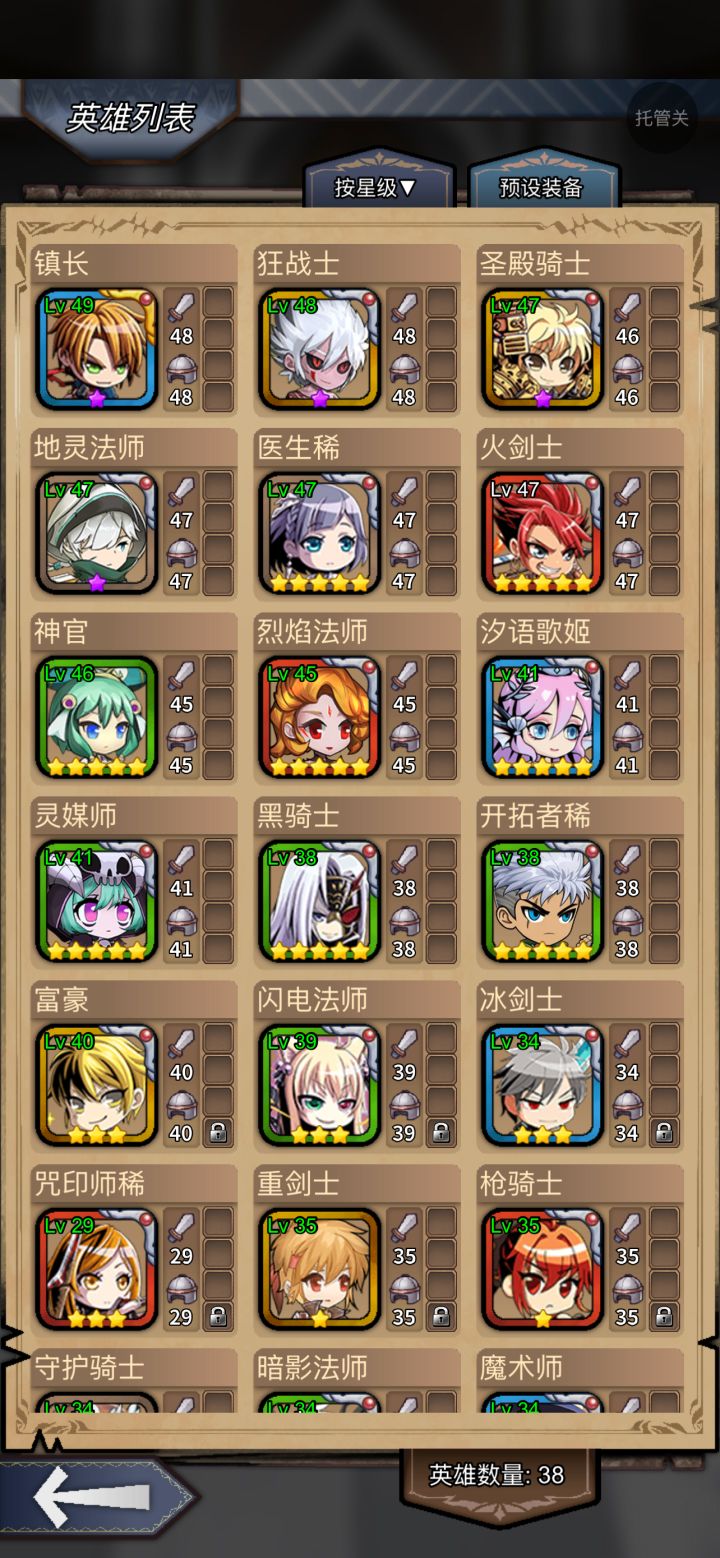Screen dimensions: 720x1558
Task: Select the 医生稀 hero
Action: (357, 512)
